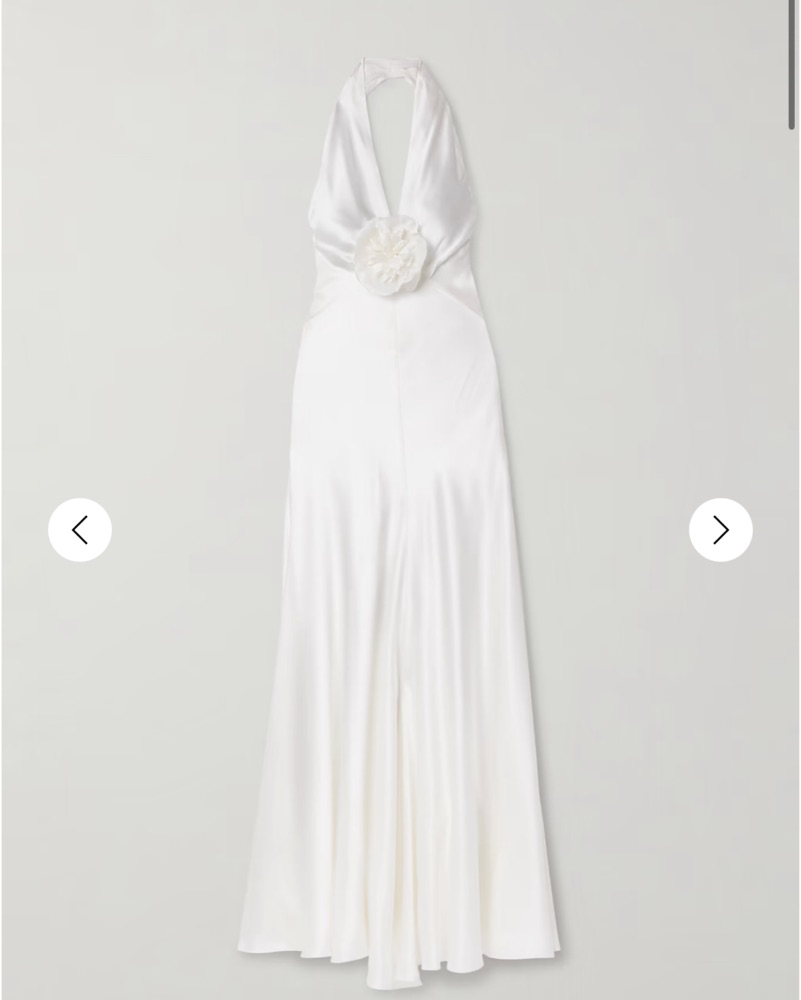The height and width of the screenshot is (1000, 801).
Task: Go to the previous product image
Action: pyautogui.click(x=80, y=529)
